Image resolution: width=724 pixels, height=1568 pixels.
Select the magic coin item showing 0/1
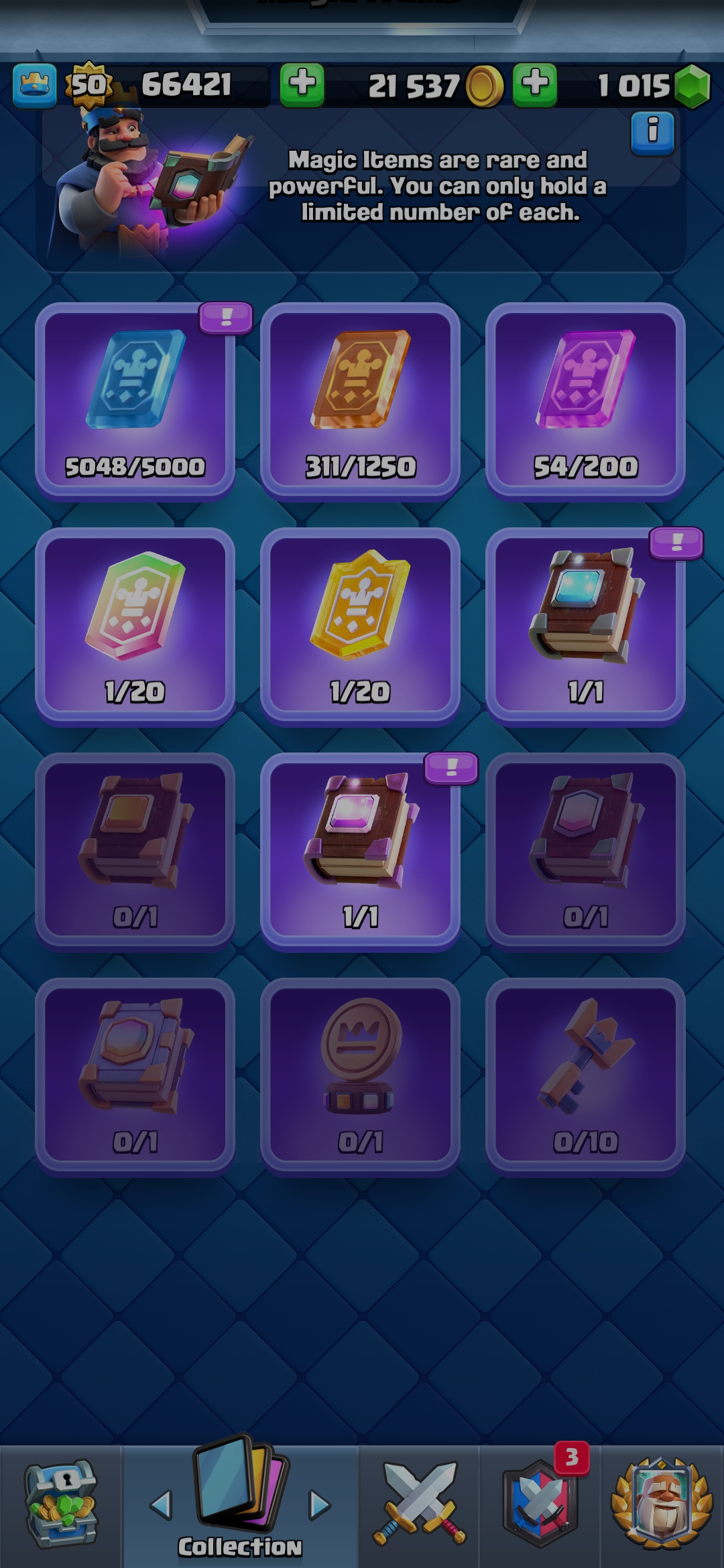click(360, 1075)
